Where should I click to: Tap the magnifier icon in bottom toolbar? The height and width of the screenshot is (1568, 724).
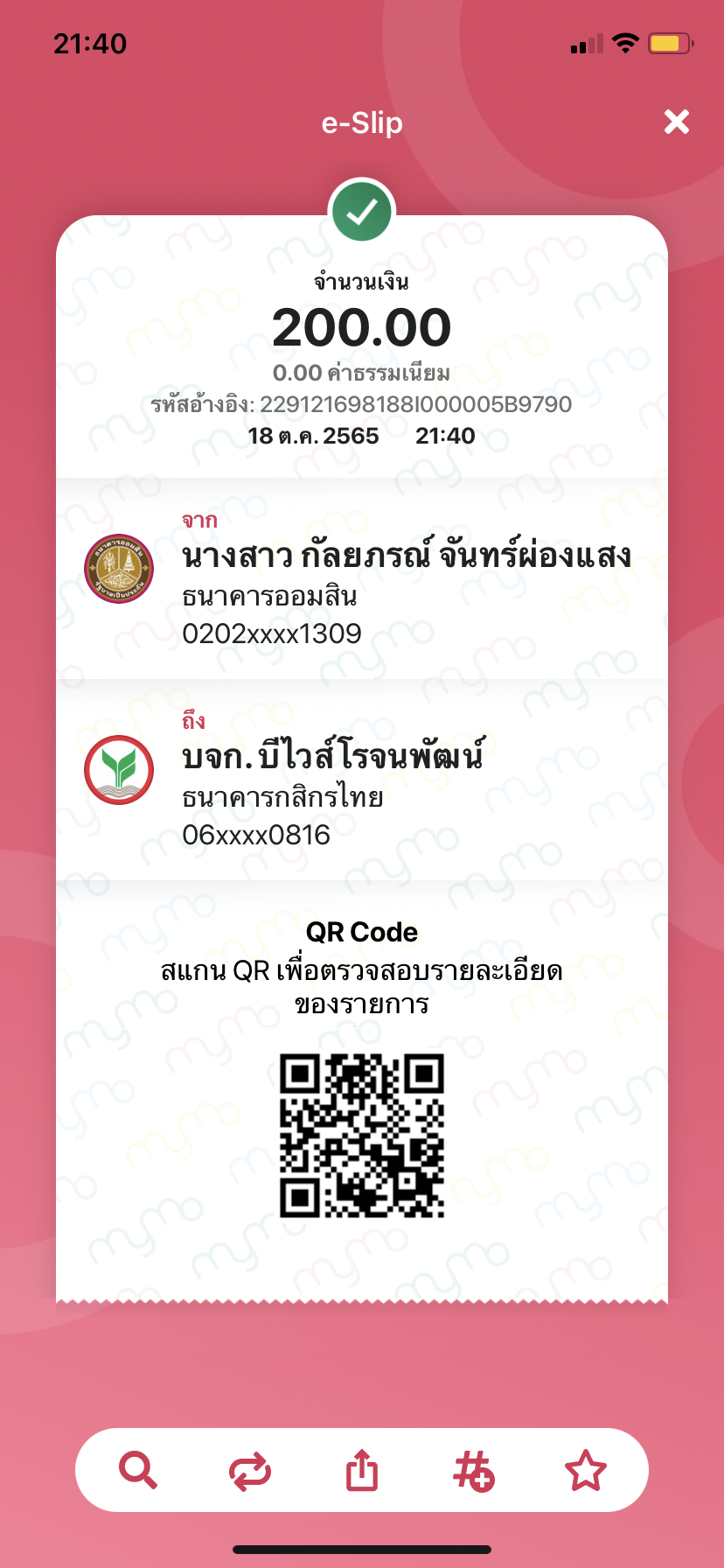tap(138, 1470)
